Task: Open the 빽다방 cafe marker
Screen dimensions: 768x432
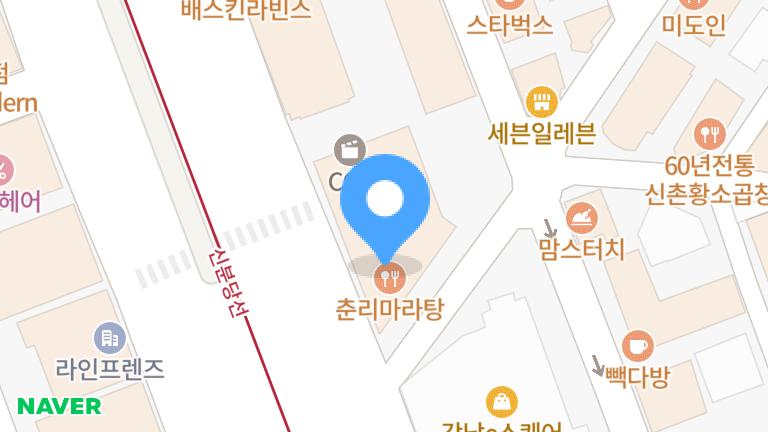Action: coord(636,346)
